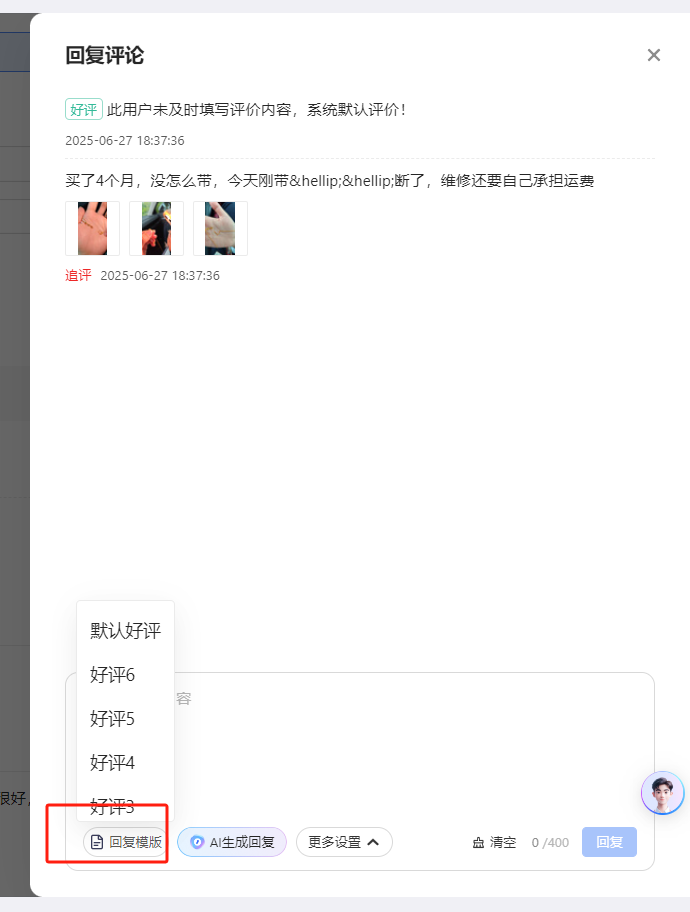Expand 更多设置 options
Image resolution: width=690 pixels, height=912 pixels.
coord(344,842)
